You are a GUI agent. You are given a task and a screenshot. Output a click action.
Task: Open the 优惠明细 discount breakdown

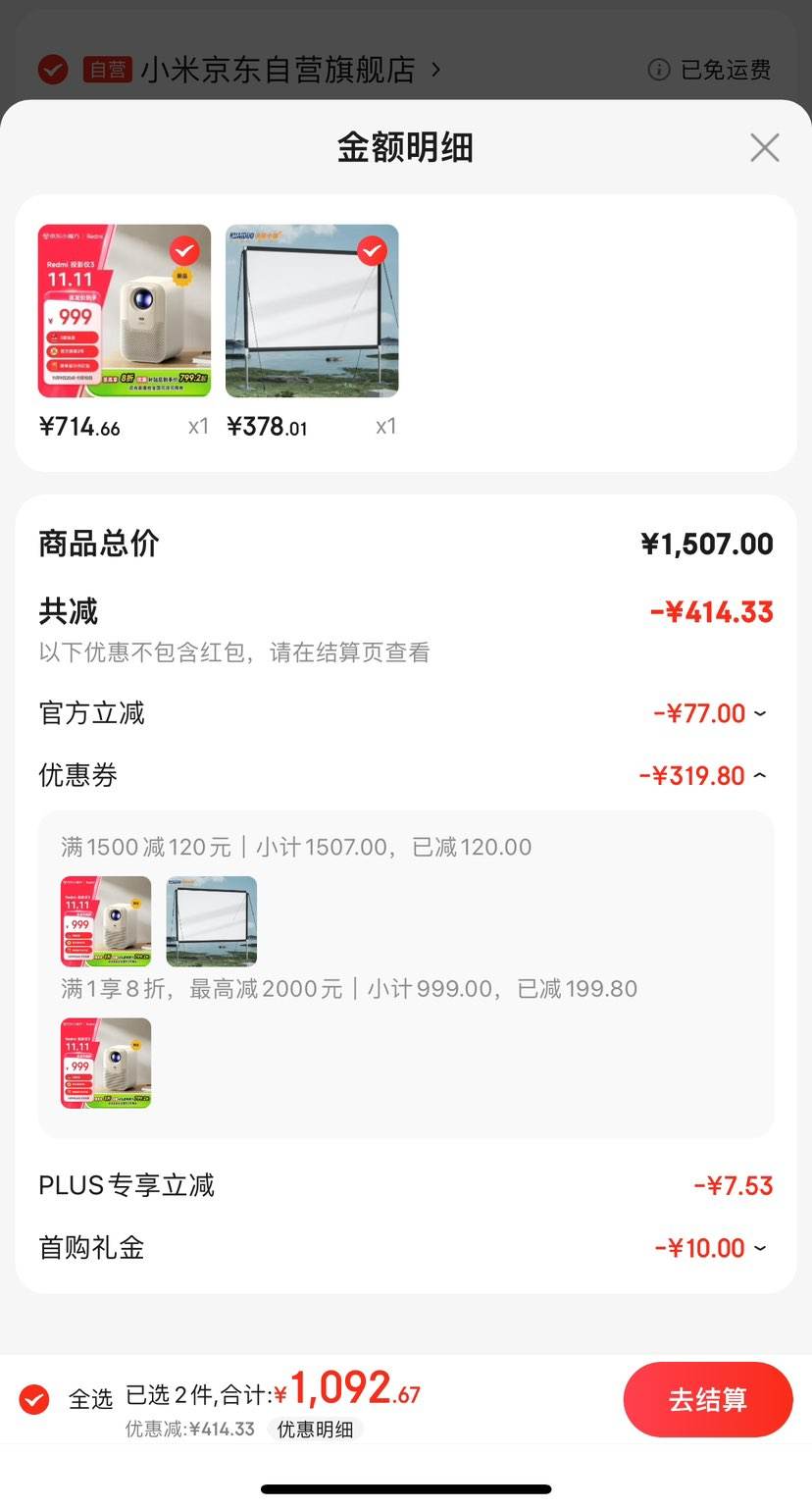(x=315, y=1429)
